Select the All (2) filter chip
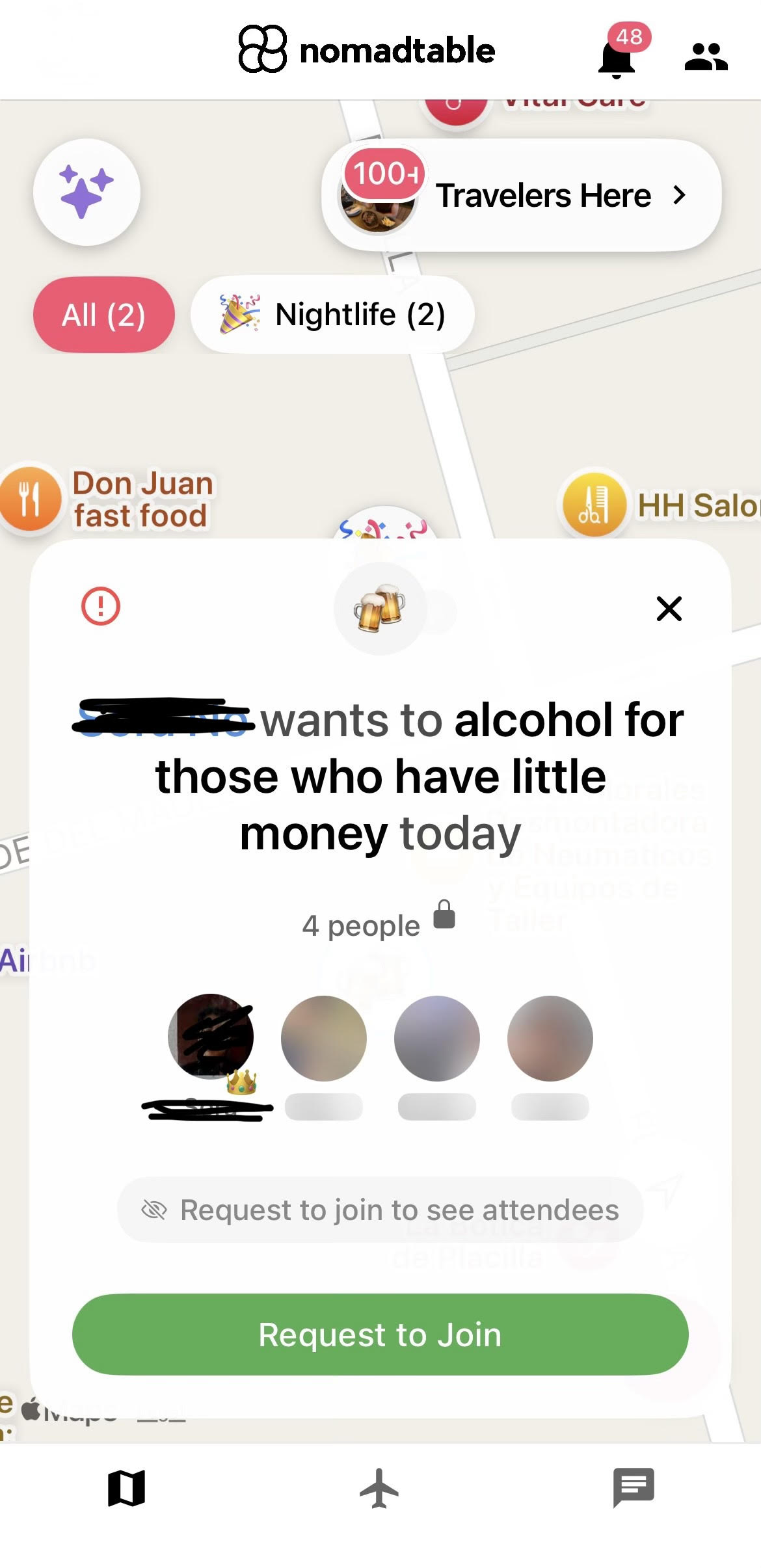Screen dimensions: 761x1568 pos(104,315)
